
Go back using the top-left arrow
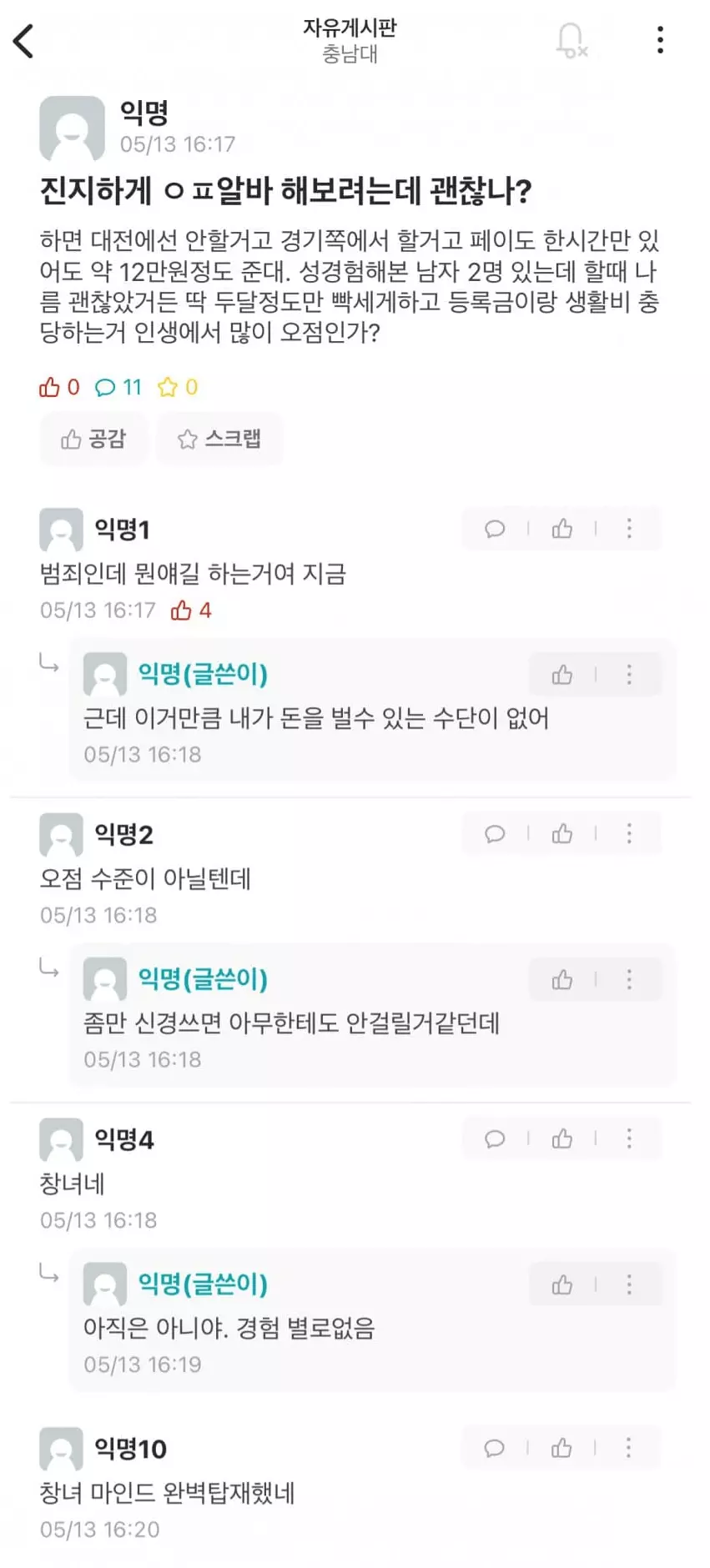(24, 40)
